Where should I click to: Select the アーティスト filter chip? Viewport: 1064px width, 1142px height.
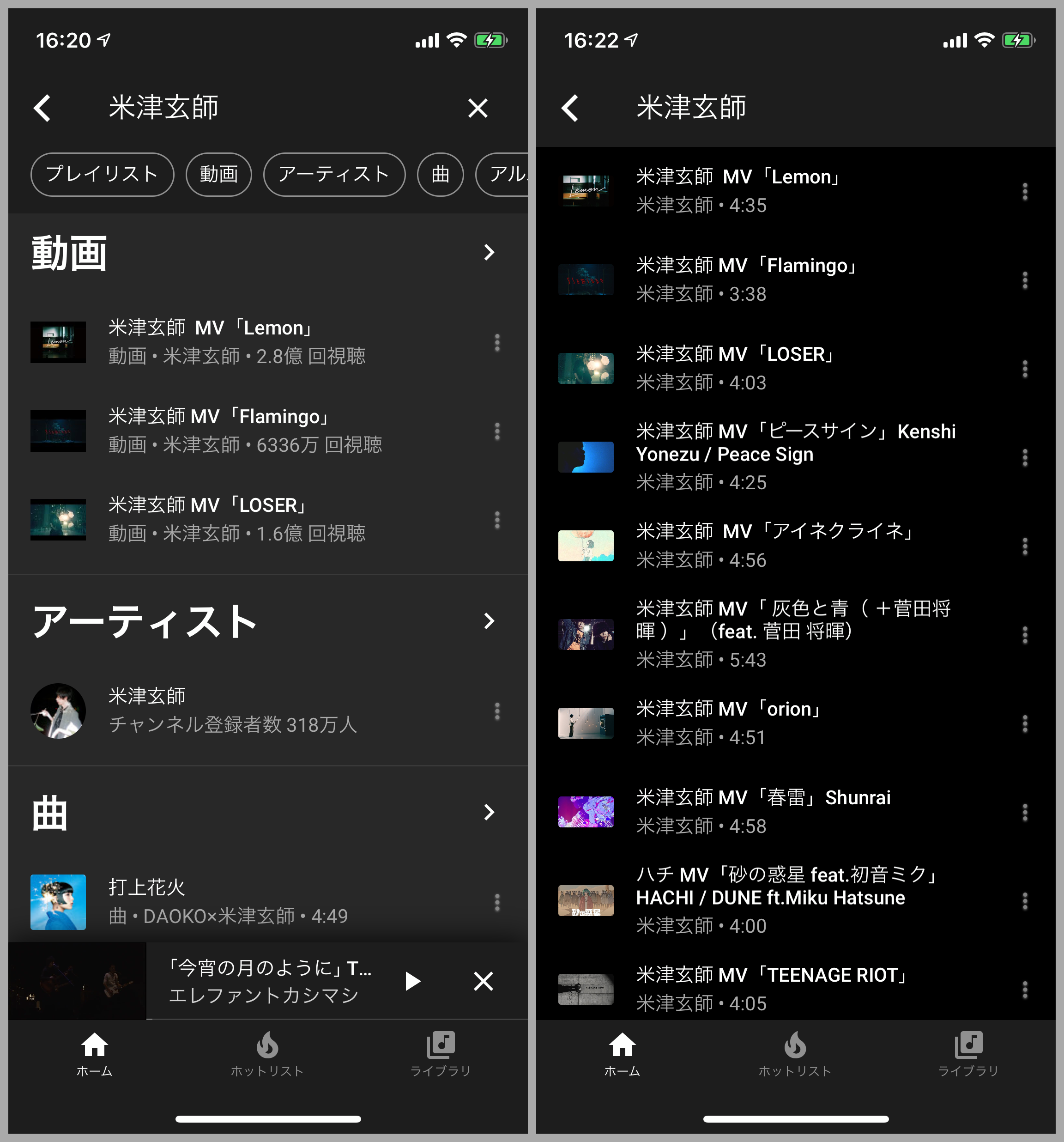pos(333,174)
